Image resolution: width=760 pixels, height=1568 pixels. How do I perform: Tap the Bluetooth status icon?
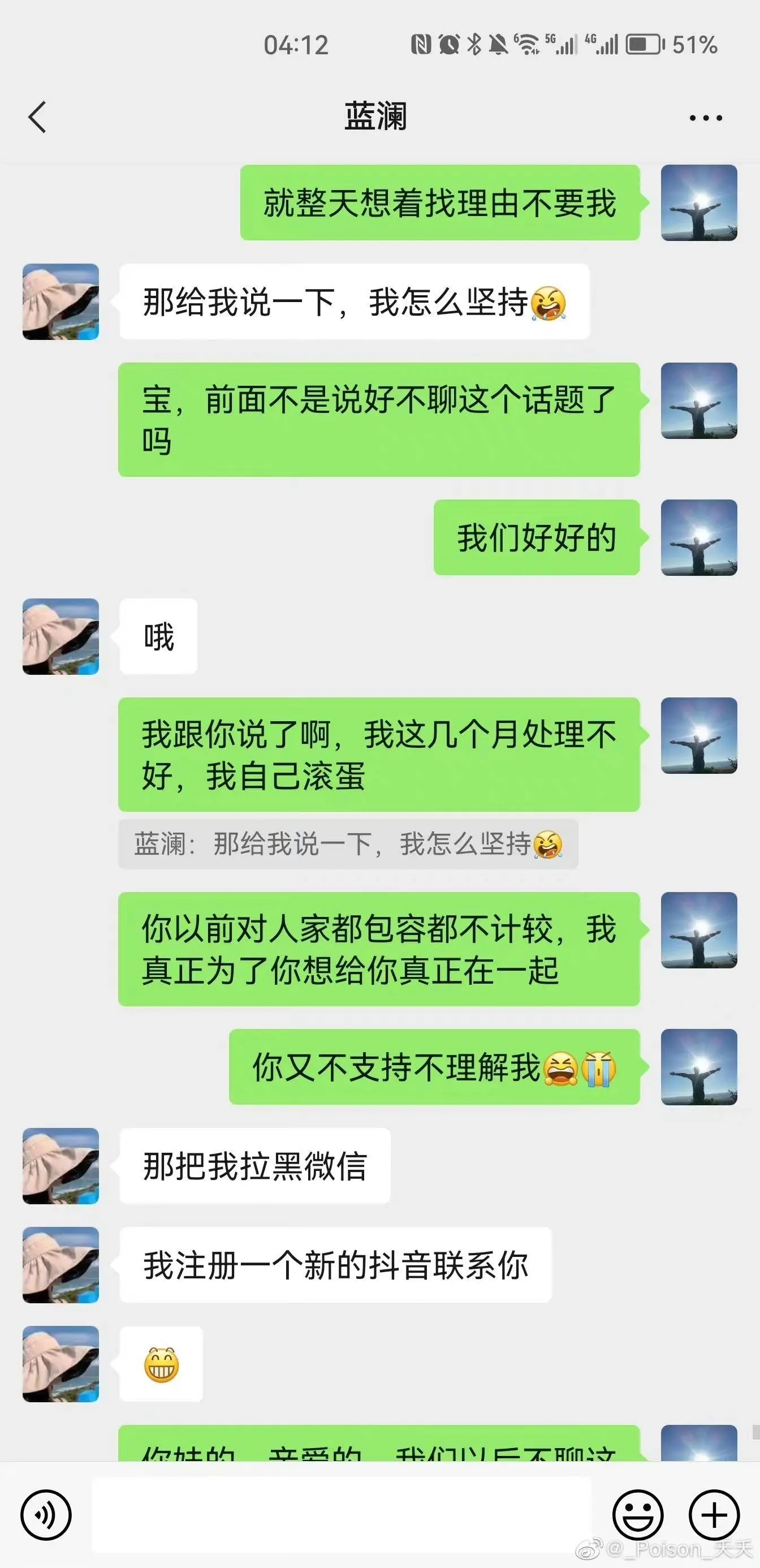click(474, 45)
